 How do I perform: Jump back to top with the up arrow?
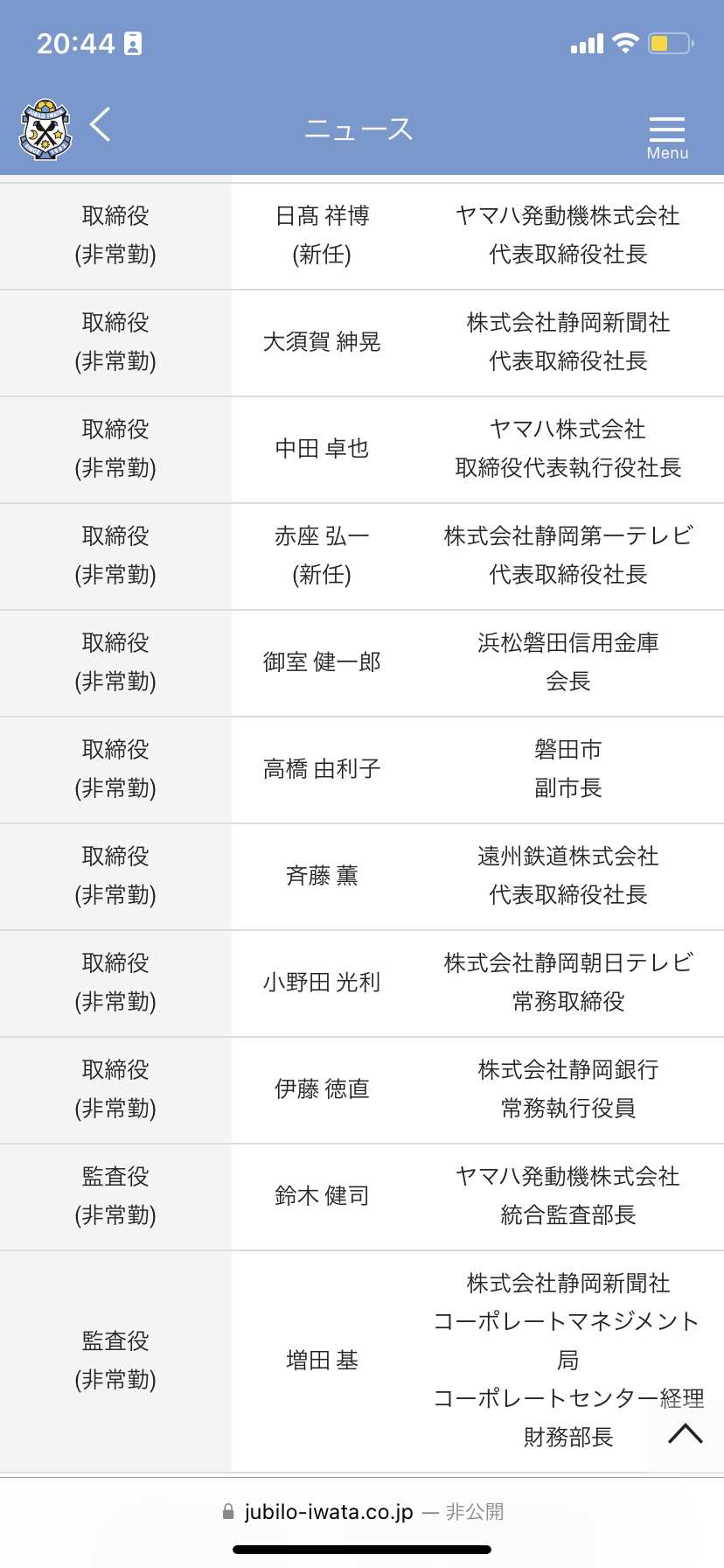(686, 1433)
